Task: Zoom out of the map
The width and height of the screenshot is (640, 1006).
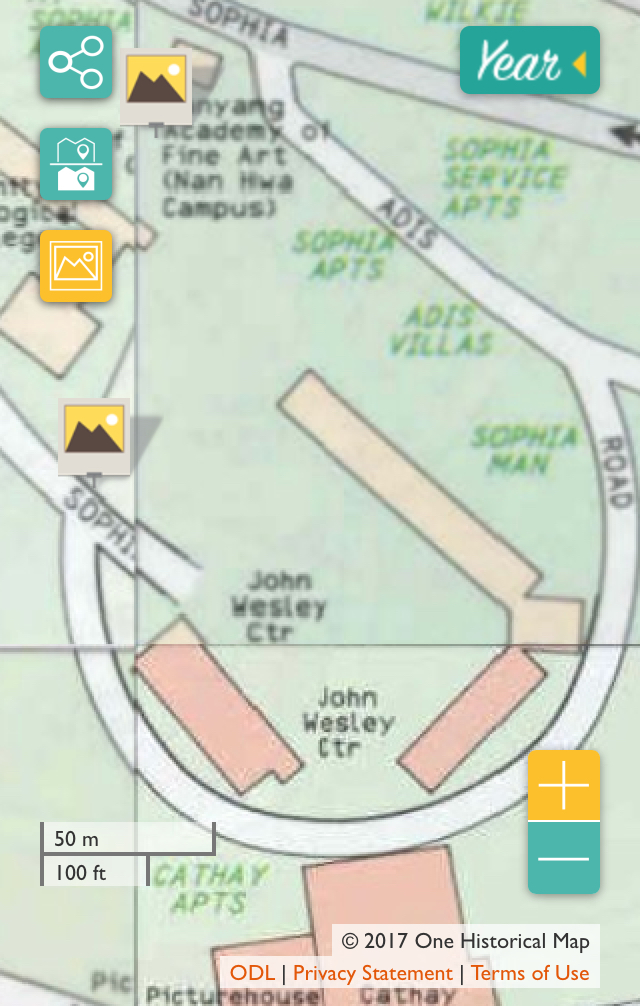Action: click(x=564, y=858)
